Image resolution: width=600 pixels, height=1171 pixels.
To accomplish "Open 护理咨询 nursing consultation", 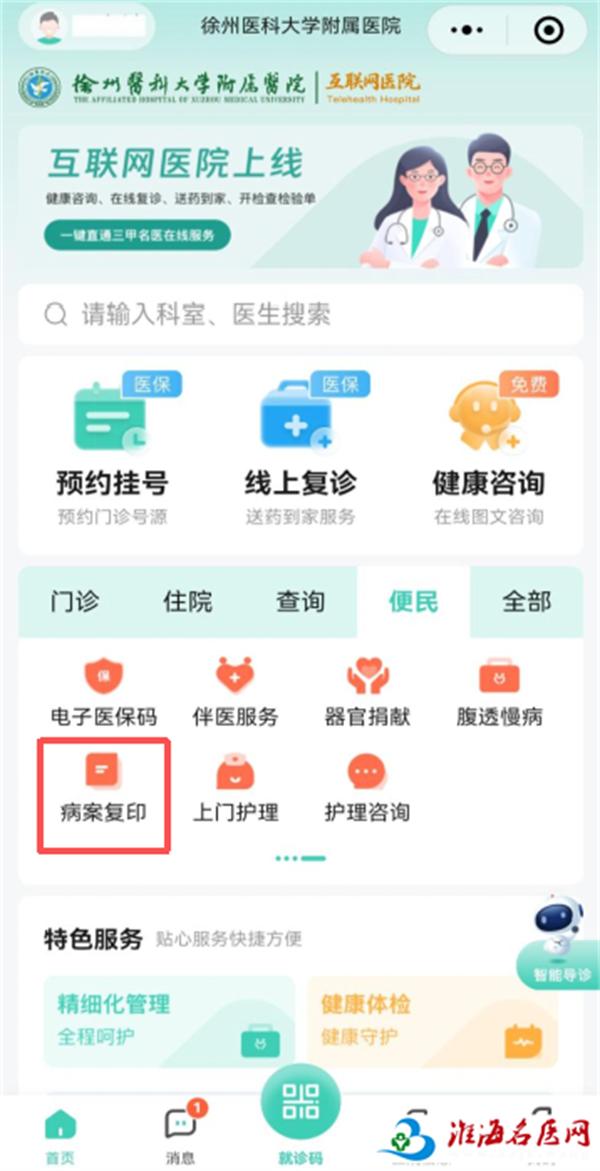I will [x=367, y=790].
